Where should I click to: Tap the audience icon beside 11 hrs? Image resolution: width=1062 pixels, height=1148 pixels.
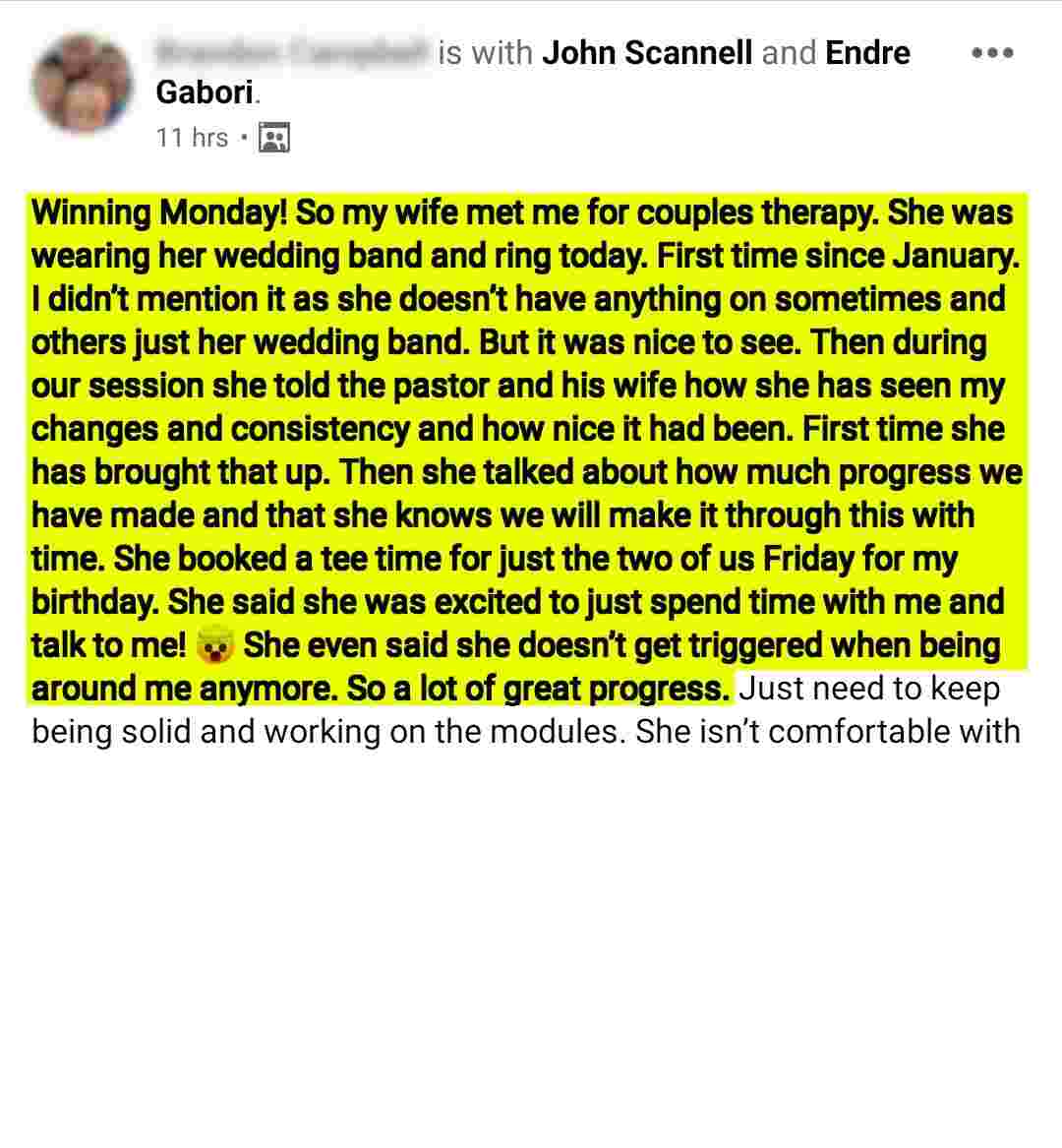[x=273, y=138]
